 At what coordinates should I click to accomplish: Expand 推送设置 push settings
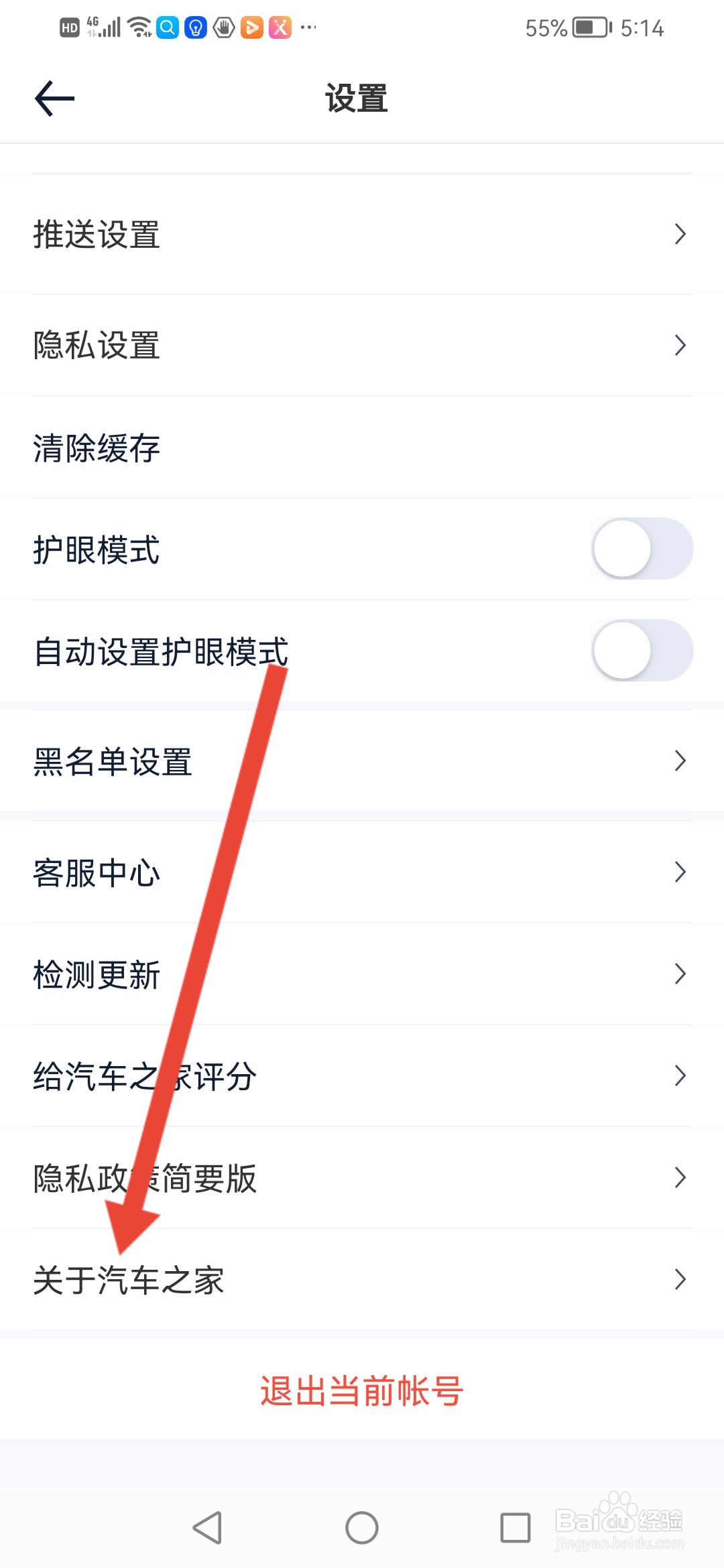tap(362, 234)
